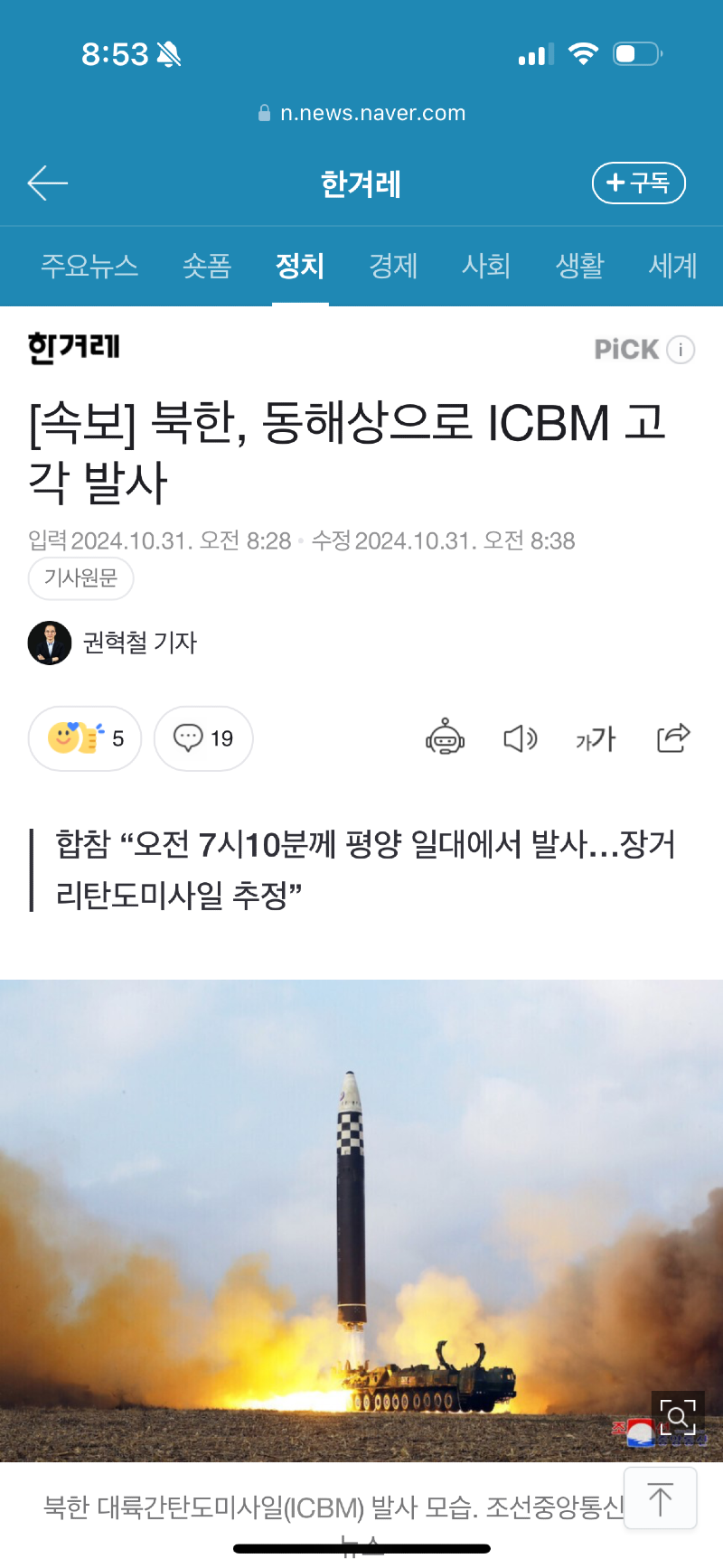Subscribe with the +구독 button
The width and height of the screenshot is (723, 1568).
point(638,183)
